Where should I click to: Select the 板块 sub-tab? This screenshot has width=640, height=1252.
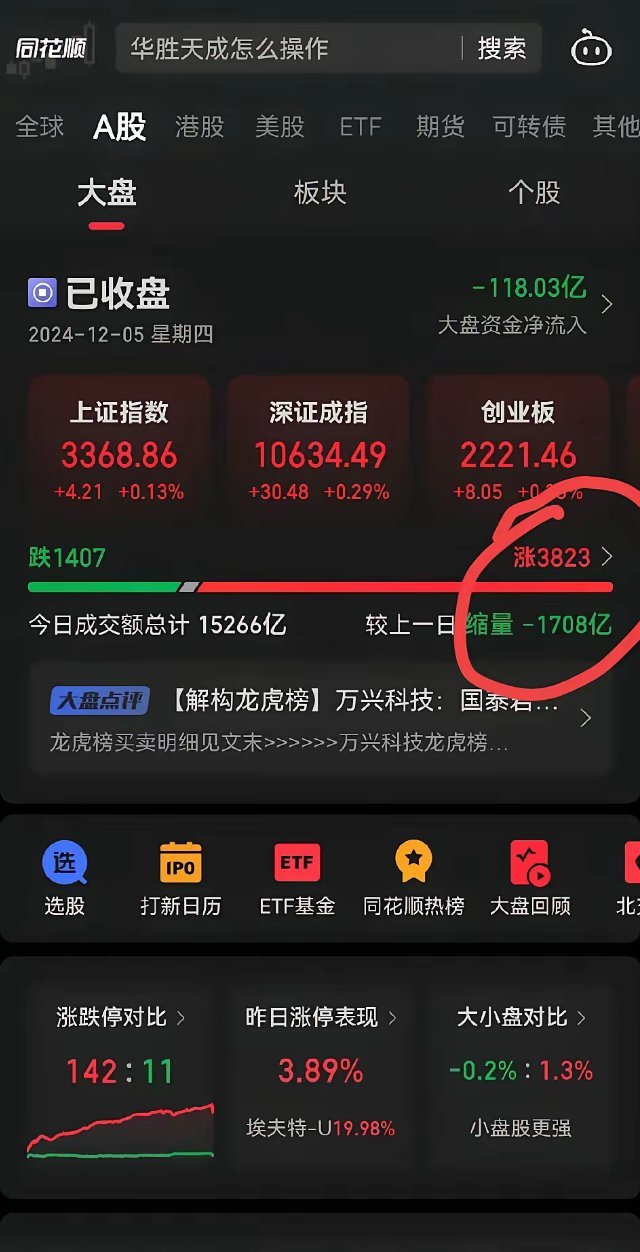click(x=320, y=192)
